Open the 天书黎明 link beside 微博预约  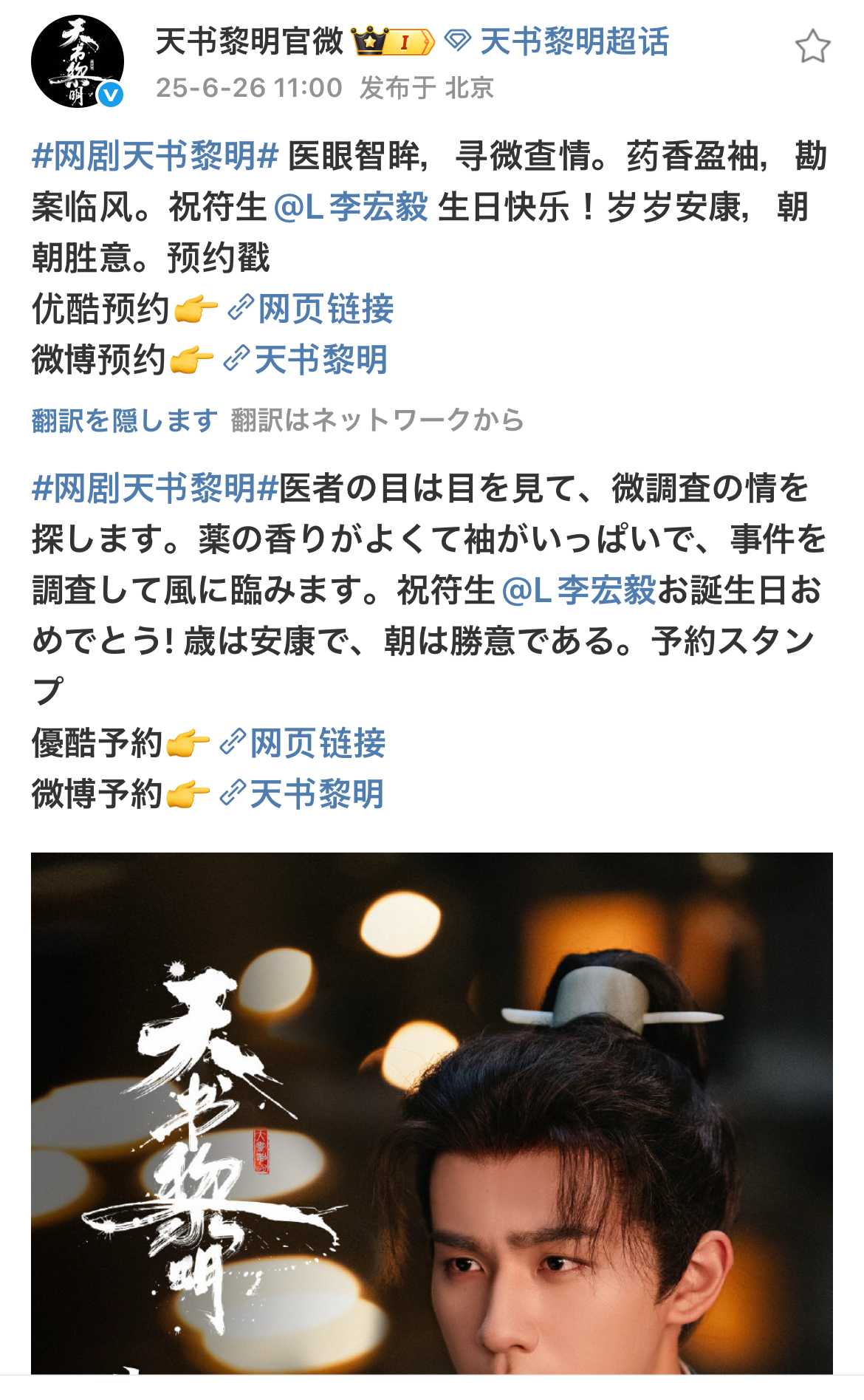(321, 360)
